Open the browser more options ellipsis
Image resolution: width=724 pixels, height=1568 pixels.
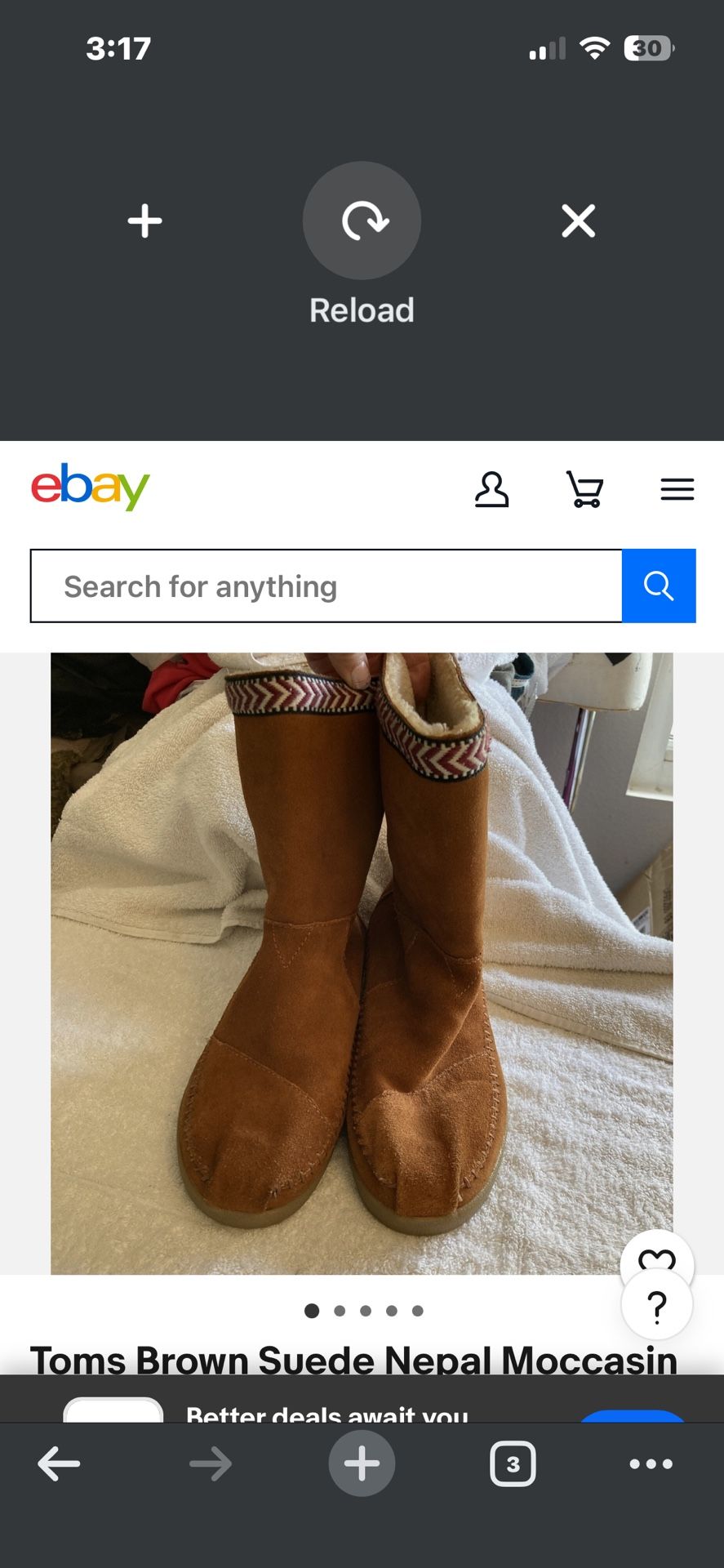[x=649, y=1463]
